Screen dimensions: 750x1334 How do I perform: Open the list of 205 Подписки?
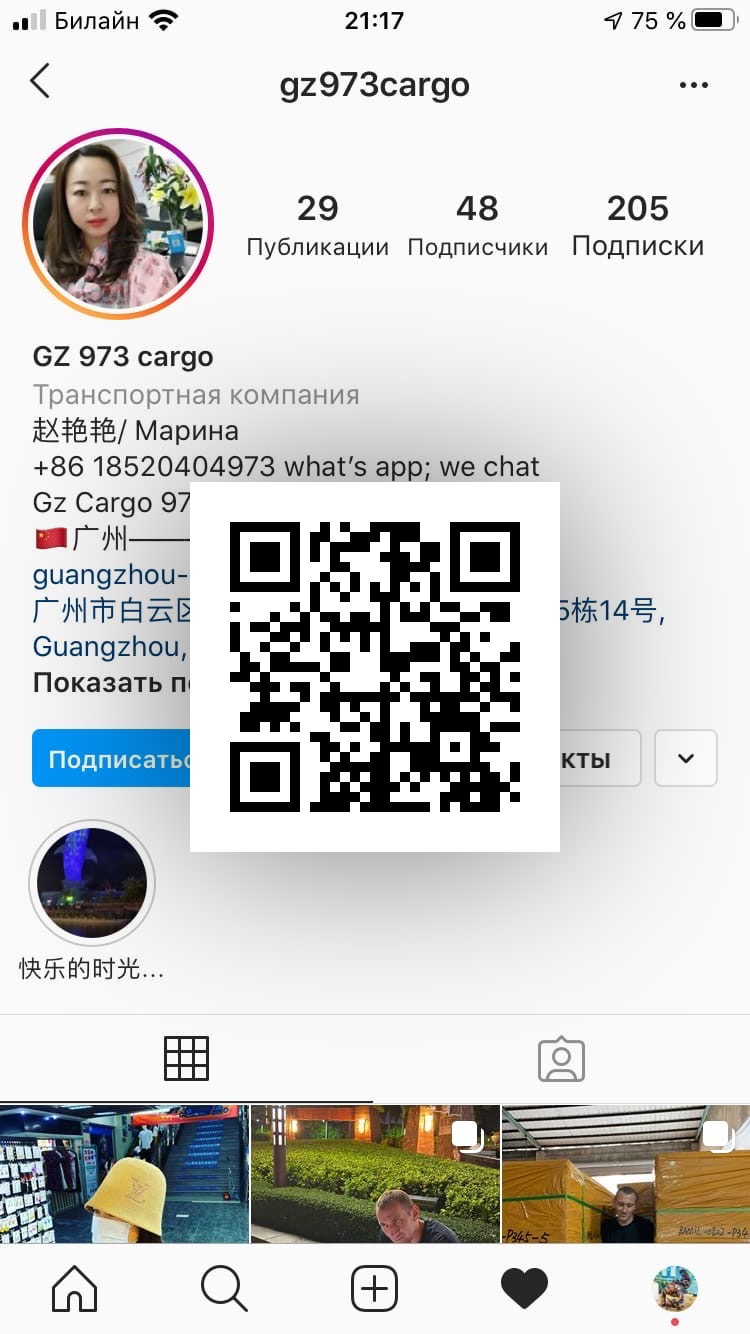(637, 226)
